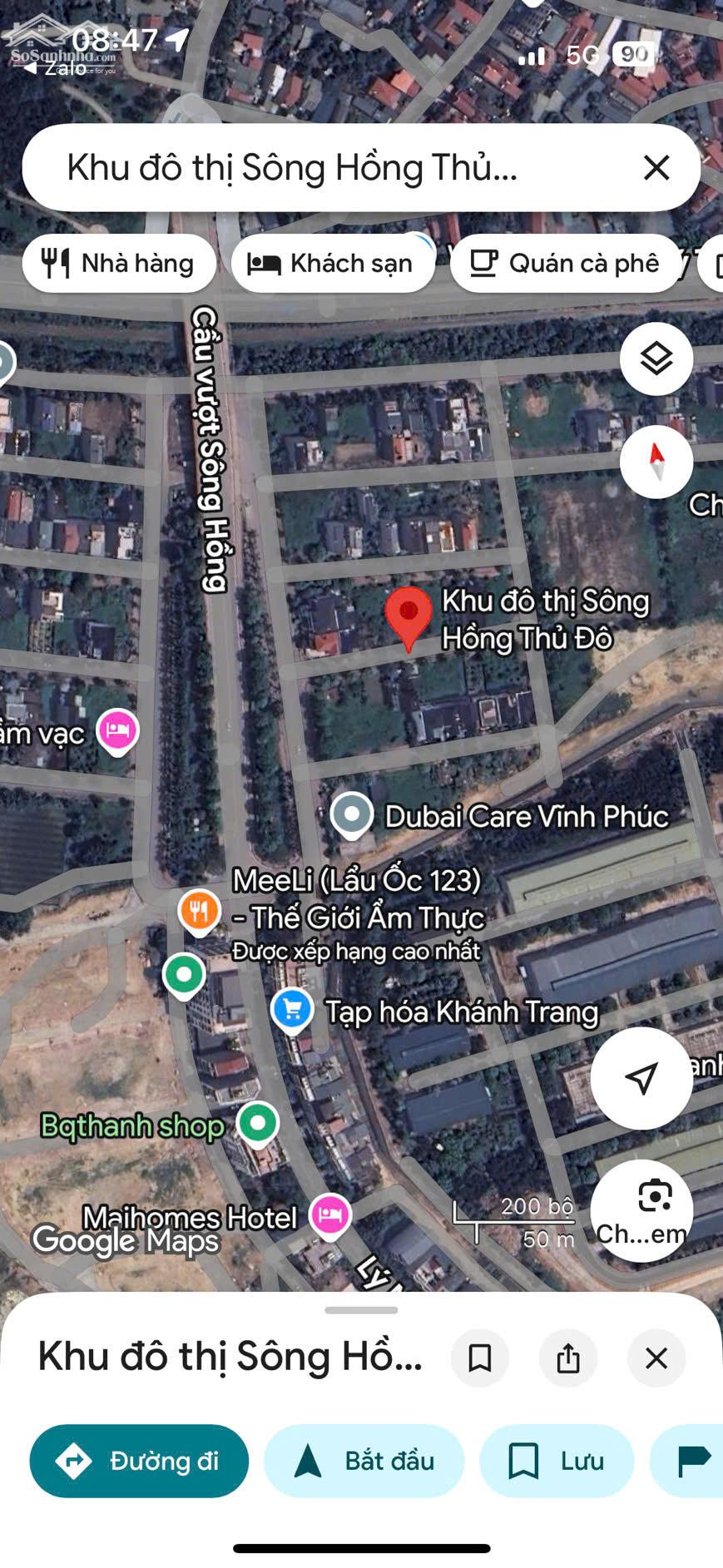
Task: Select the Khách sạn chip
Action: (x=333, y=264)
